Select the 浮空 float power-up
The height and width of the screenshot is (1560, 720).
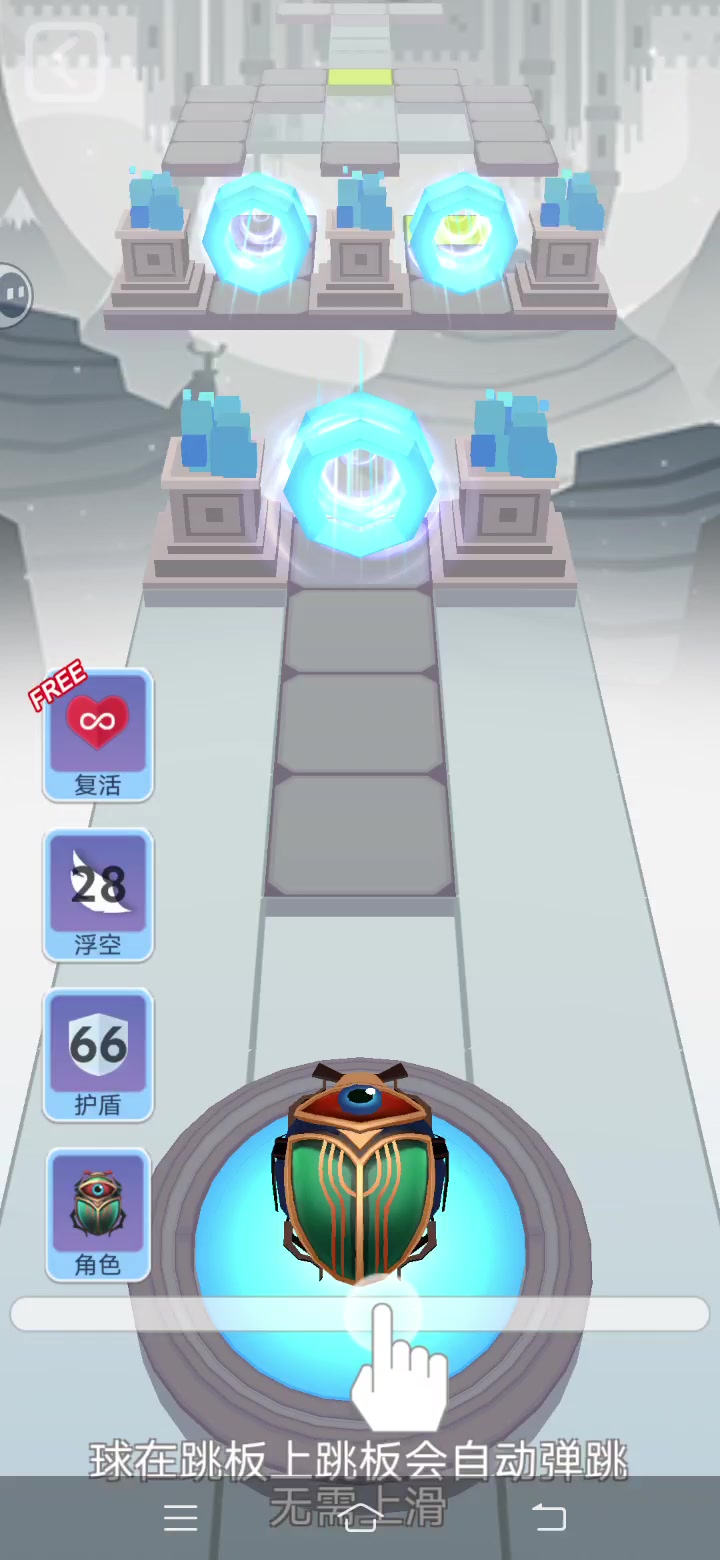pos(98,895)
